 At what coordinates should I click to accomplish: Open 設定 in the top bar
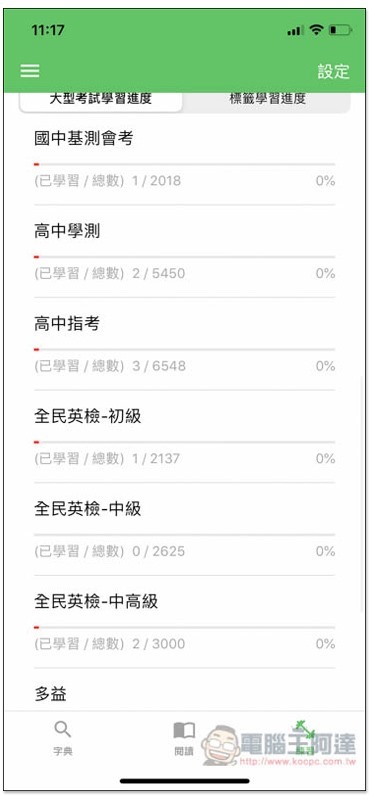pos(333,71)
